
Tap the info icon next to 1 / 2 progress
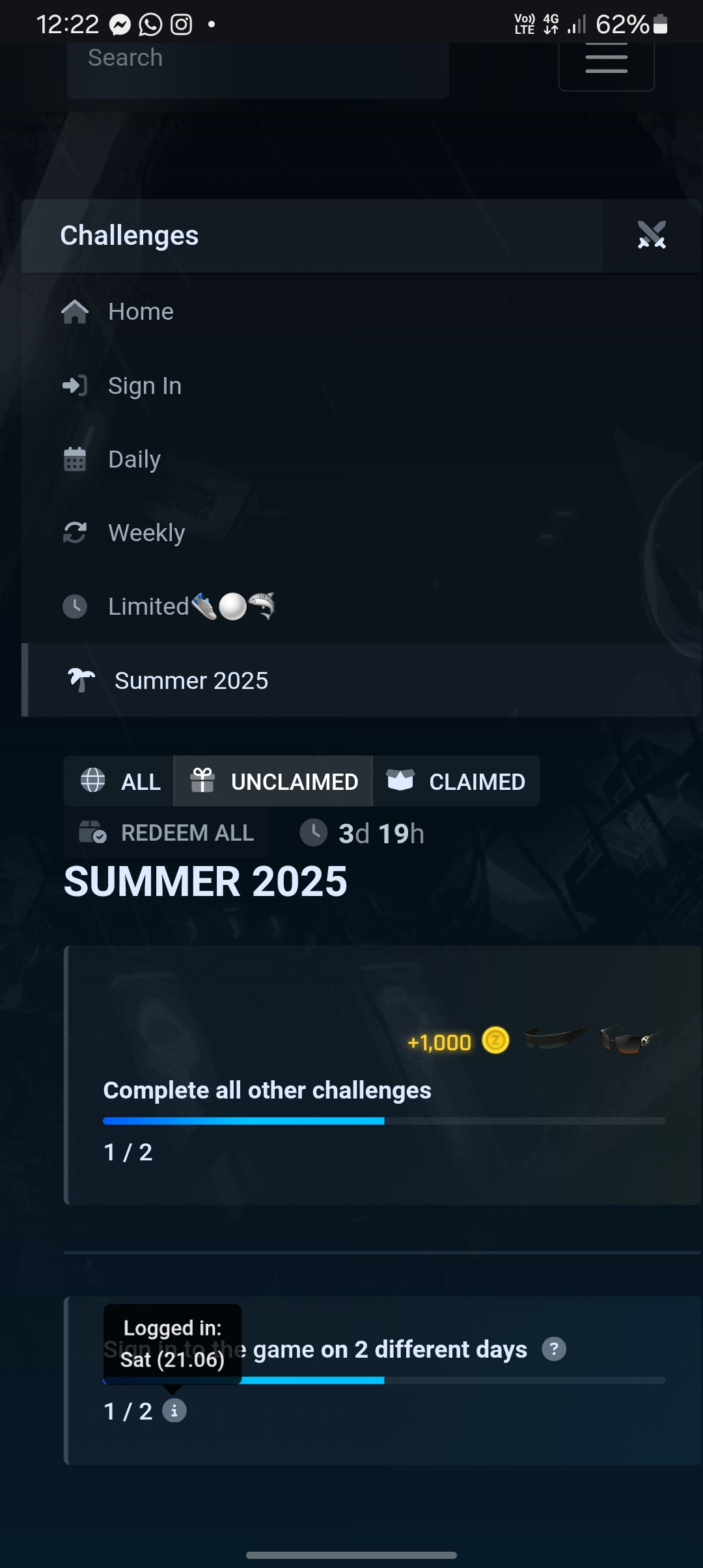click(x=174, y=1411)
